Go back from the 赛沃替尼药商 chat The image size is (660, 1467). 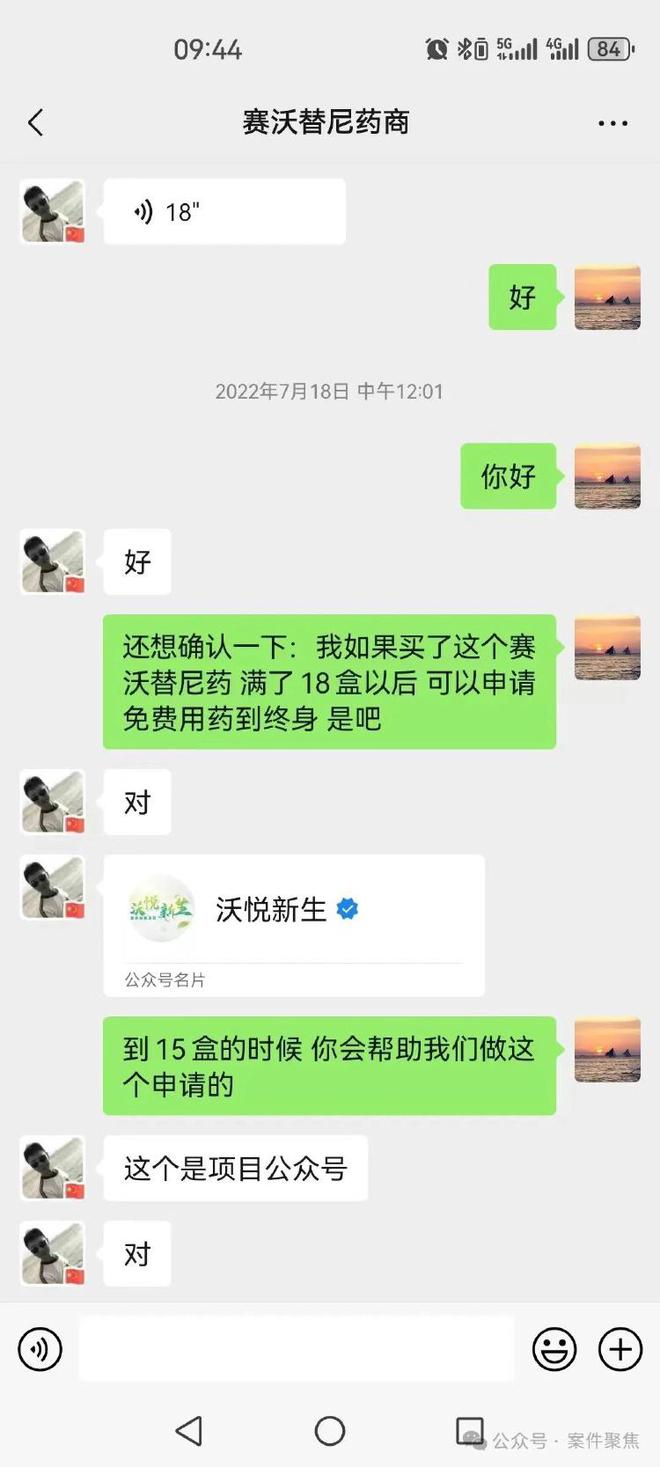coord(36,123)
